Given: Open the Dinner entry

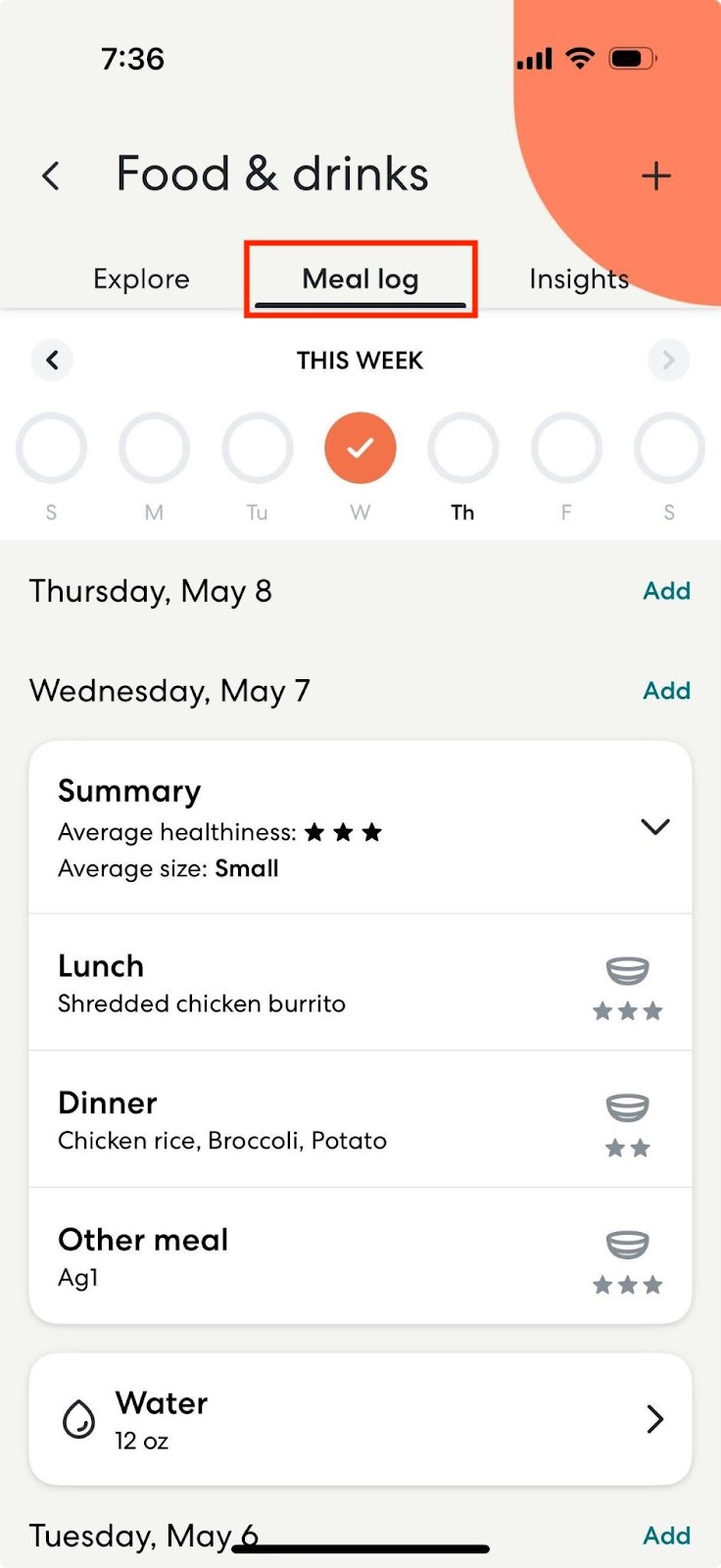Looking at the screenshot, I should [x=360, y=1119].
